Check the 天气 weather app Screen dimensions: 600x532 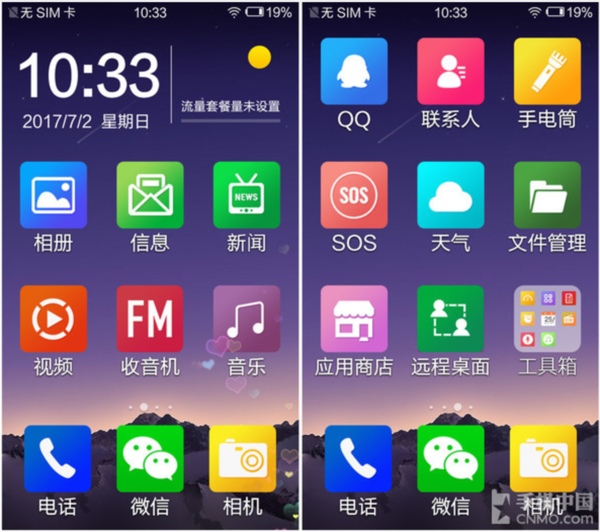click(x=450, y=195)
